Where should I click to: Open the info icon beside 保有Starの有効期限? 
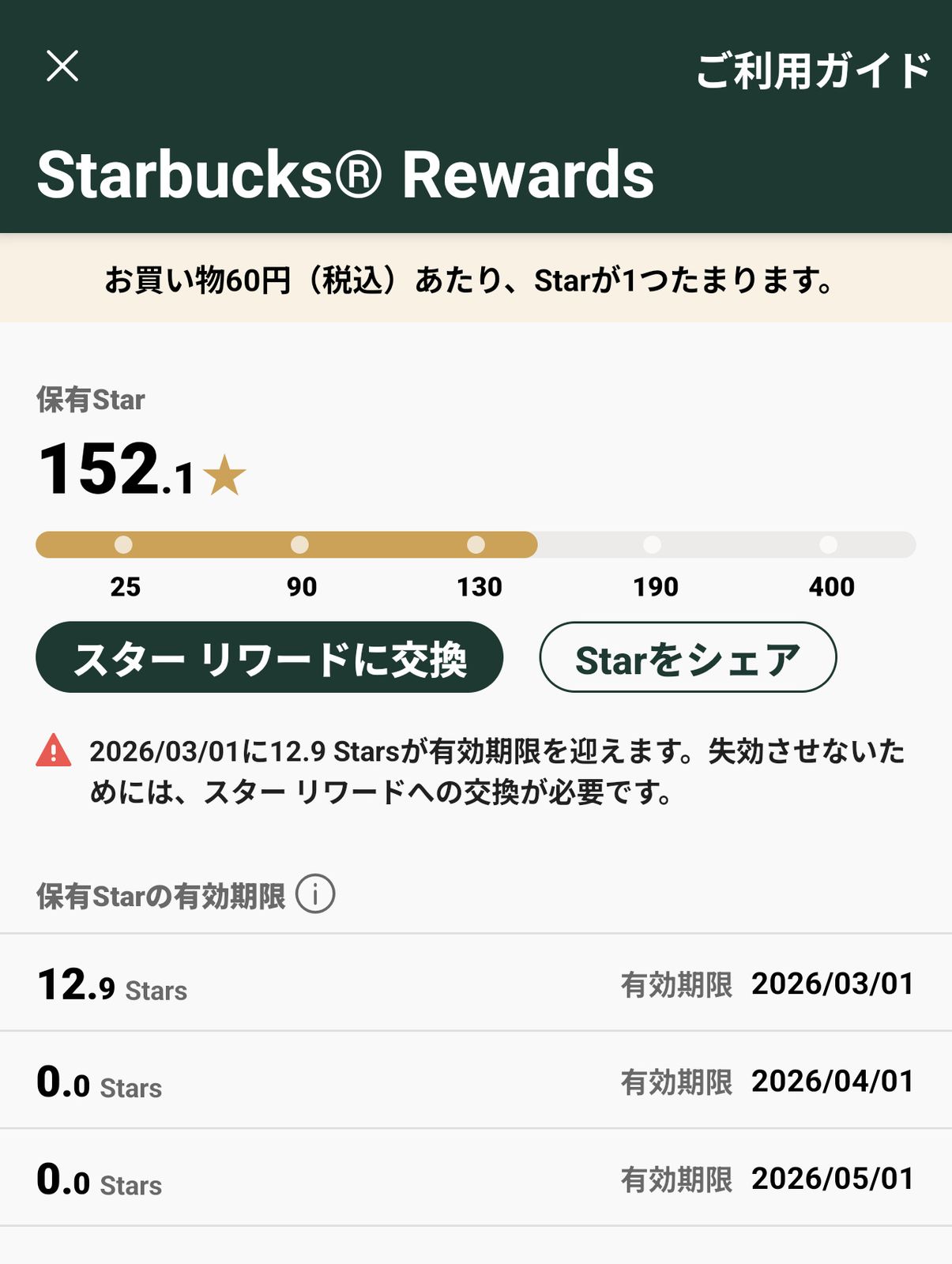click(315, 893)
